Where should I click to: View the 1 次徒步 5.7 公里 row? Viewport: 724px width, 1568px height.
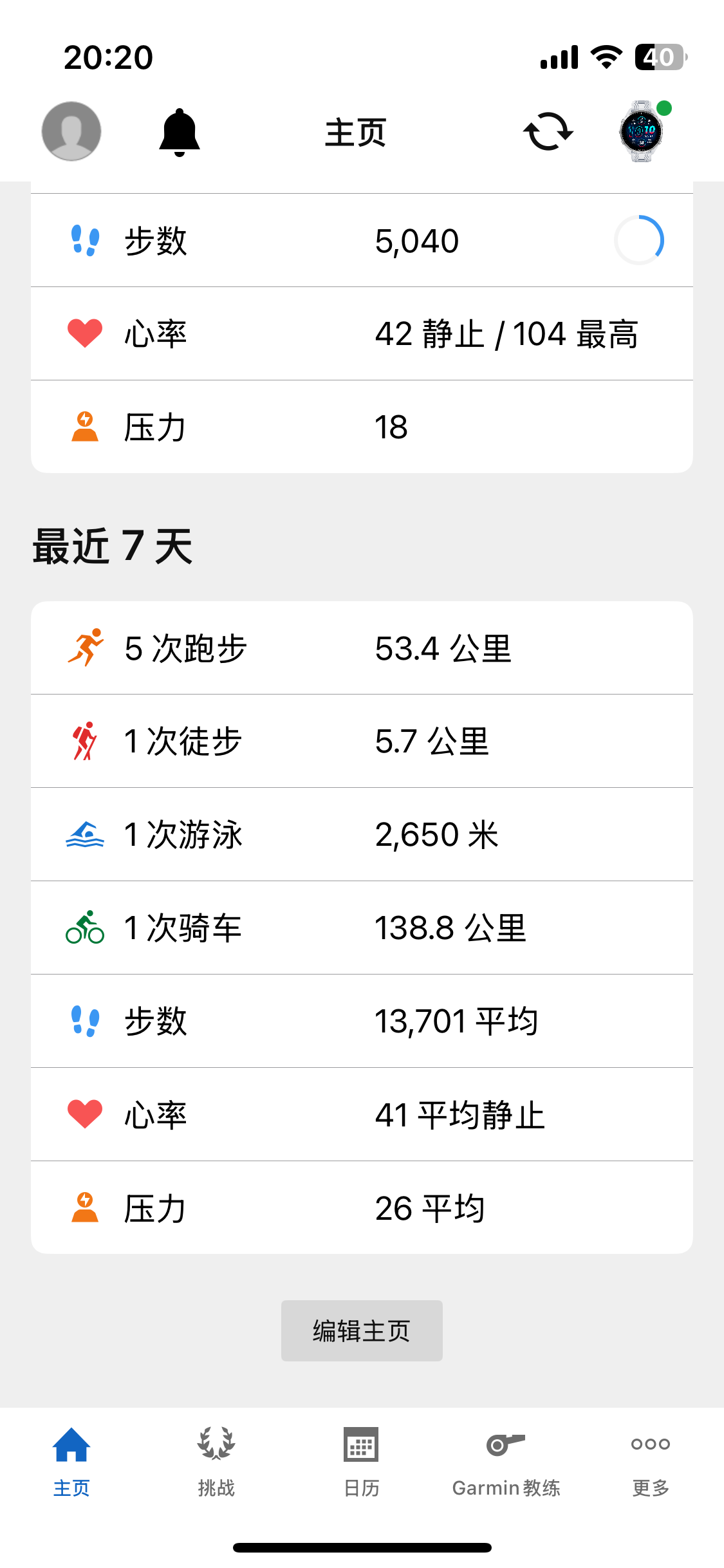point(362,742)
